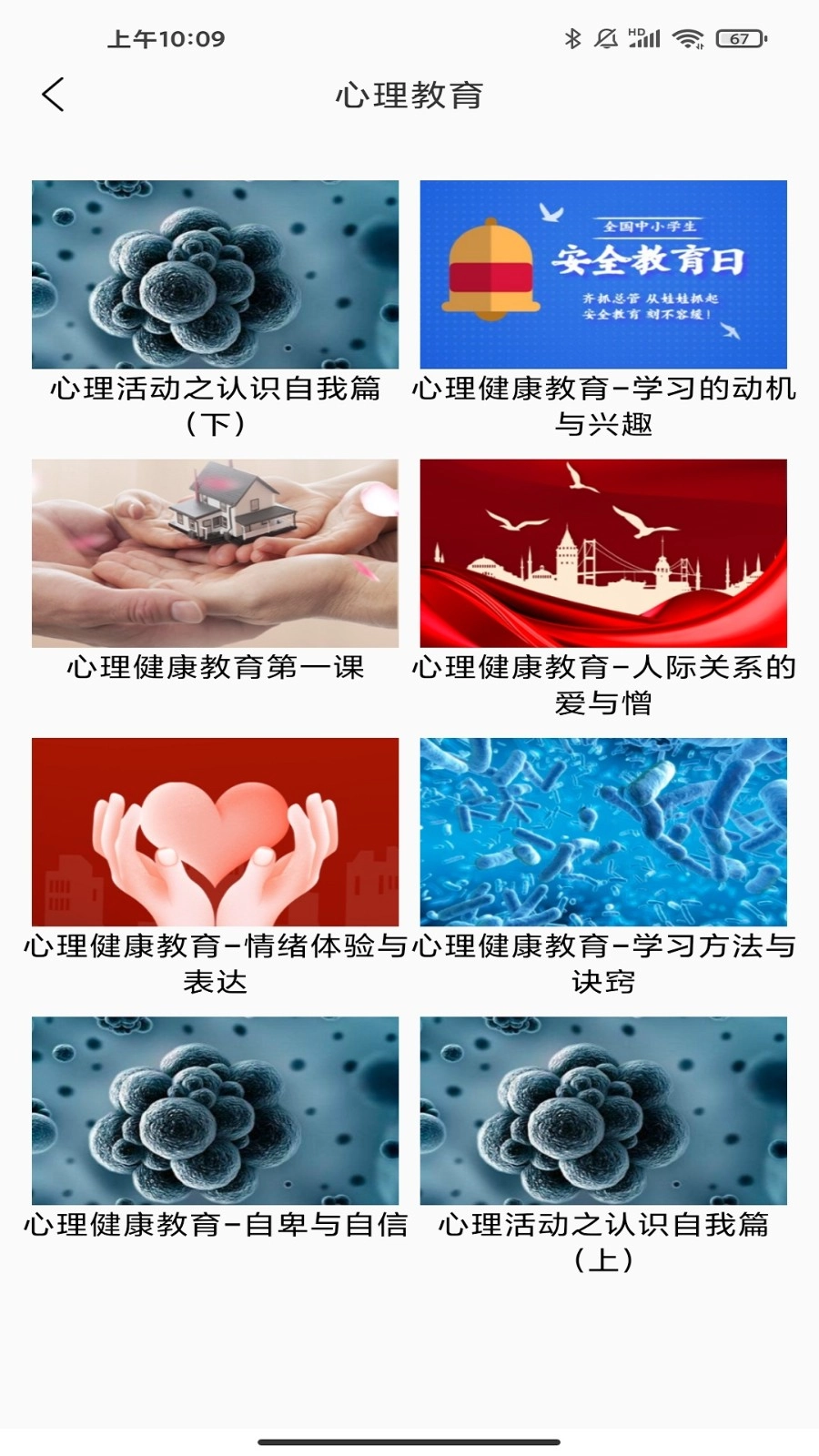Tap the heart-in-hands course image

215,833
